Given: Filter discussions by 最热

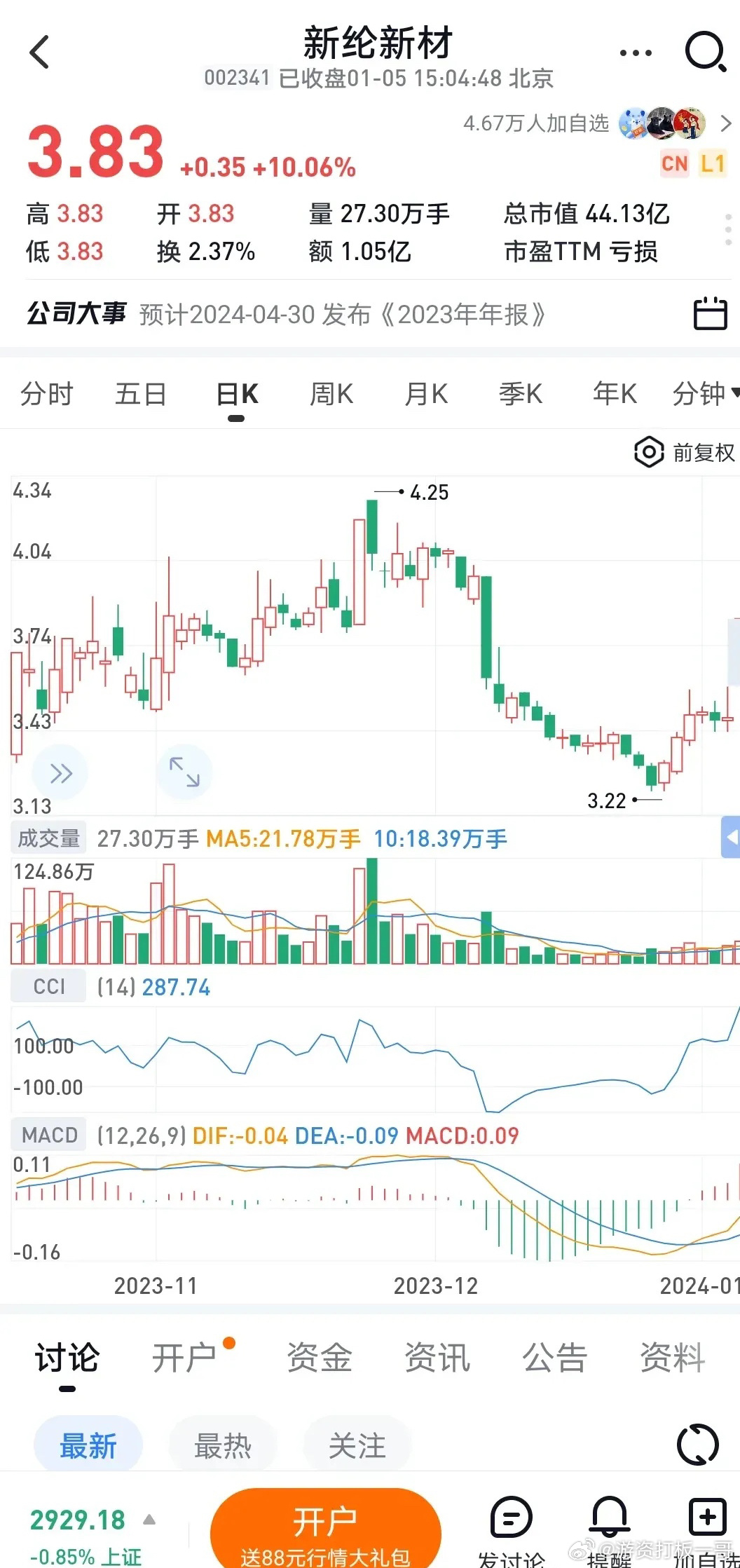Looking at the screenshot, I should (x=223, y=1445).
